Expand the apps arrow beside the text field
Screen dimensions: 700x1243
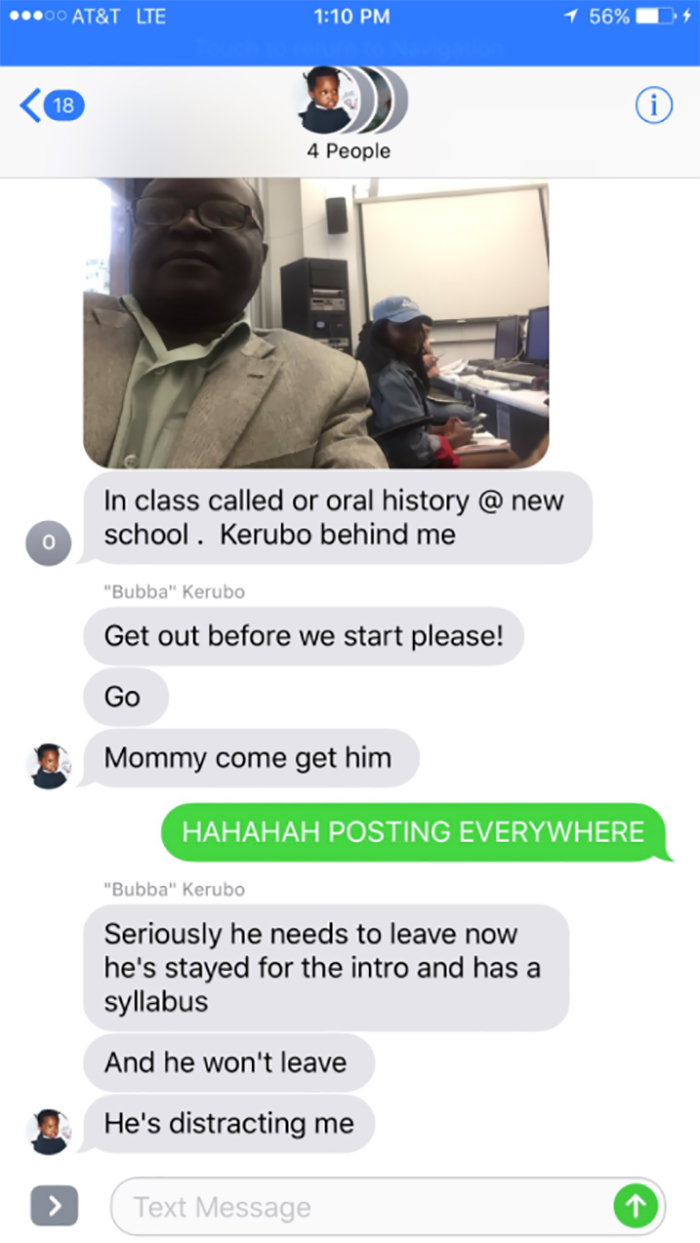pyautogui.click(x=54, y=1206)
